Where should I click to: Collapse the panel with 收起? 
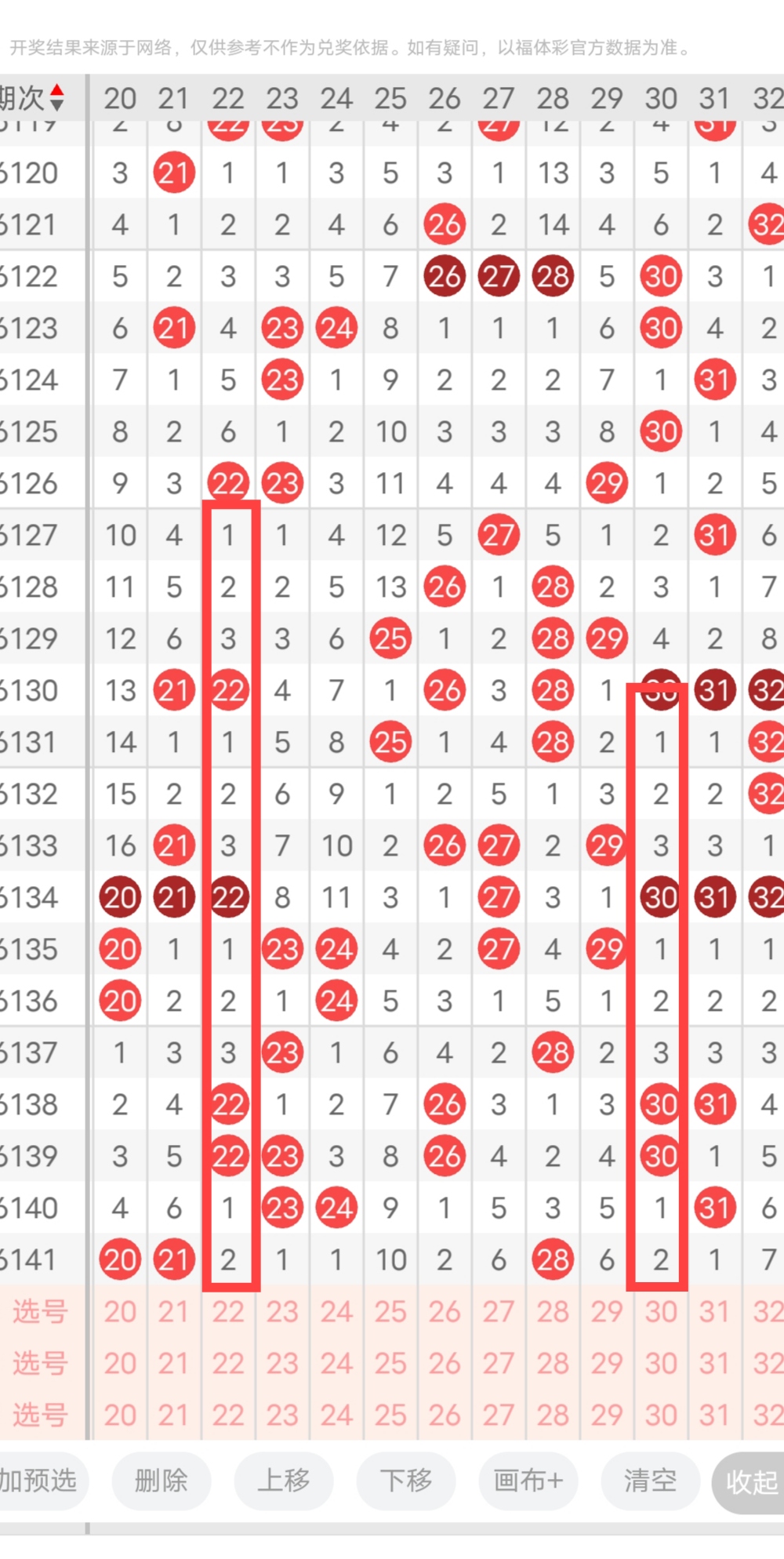749,1482
